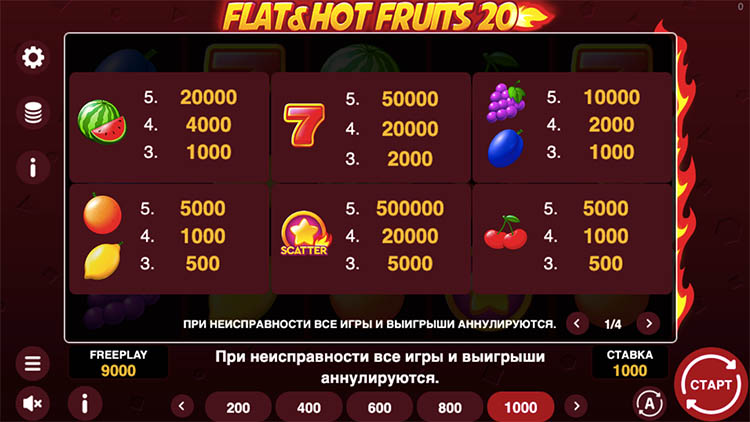Select the 400 bet chip
Screen dimensions: 750x422
tap(309, 407)
